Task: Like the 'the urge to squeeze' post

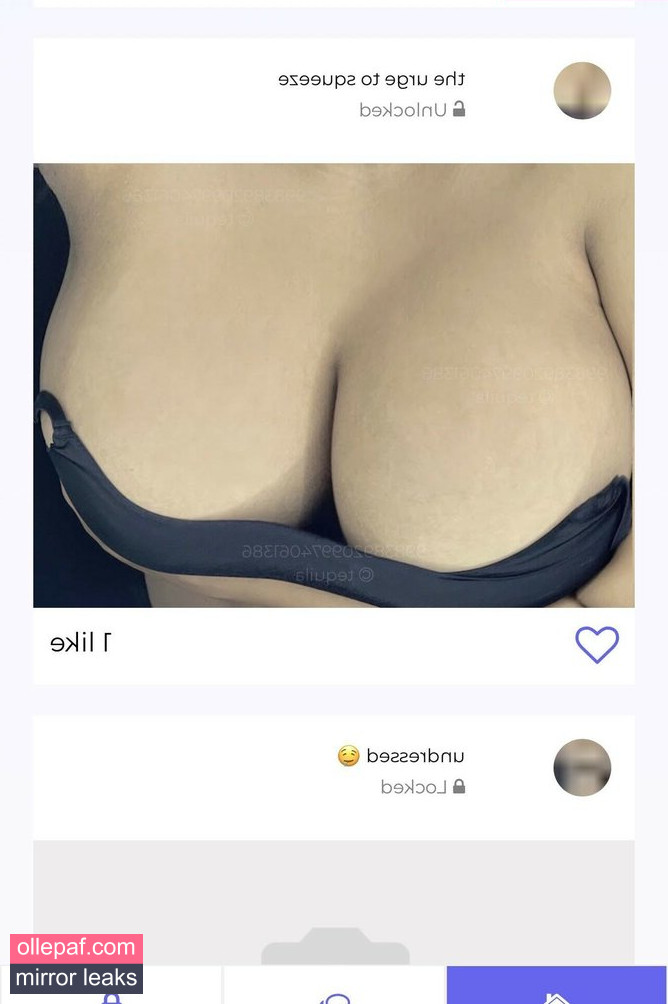Action: coord(597,645)
